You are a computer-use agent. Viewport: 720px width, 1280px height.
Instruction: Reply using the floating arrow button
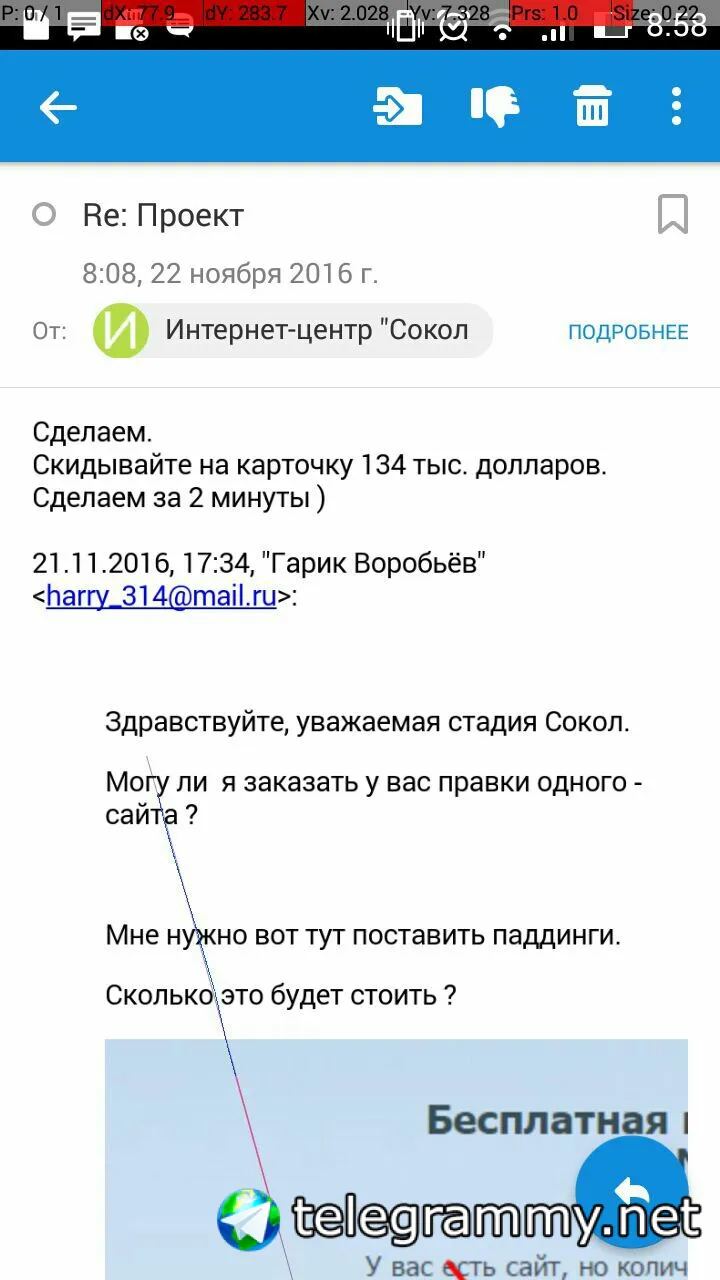(631, 1192)
